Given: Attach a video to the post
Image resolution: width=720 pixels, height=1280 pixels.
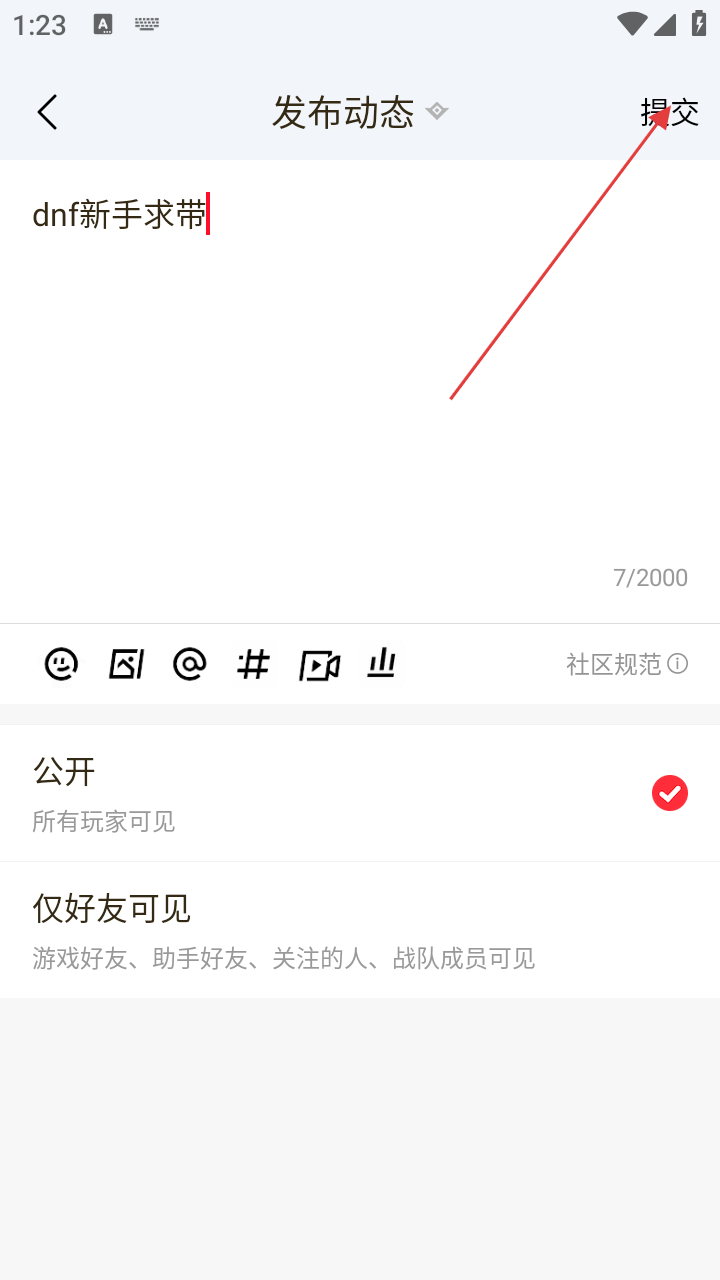Looking at the screenshot, I should click(319, 665).
